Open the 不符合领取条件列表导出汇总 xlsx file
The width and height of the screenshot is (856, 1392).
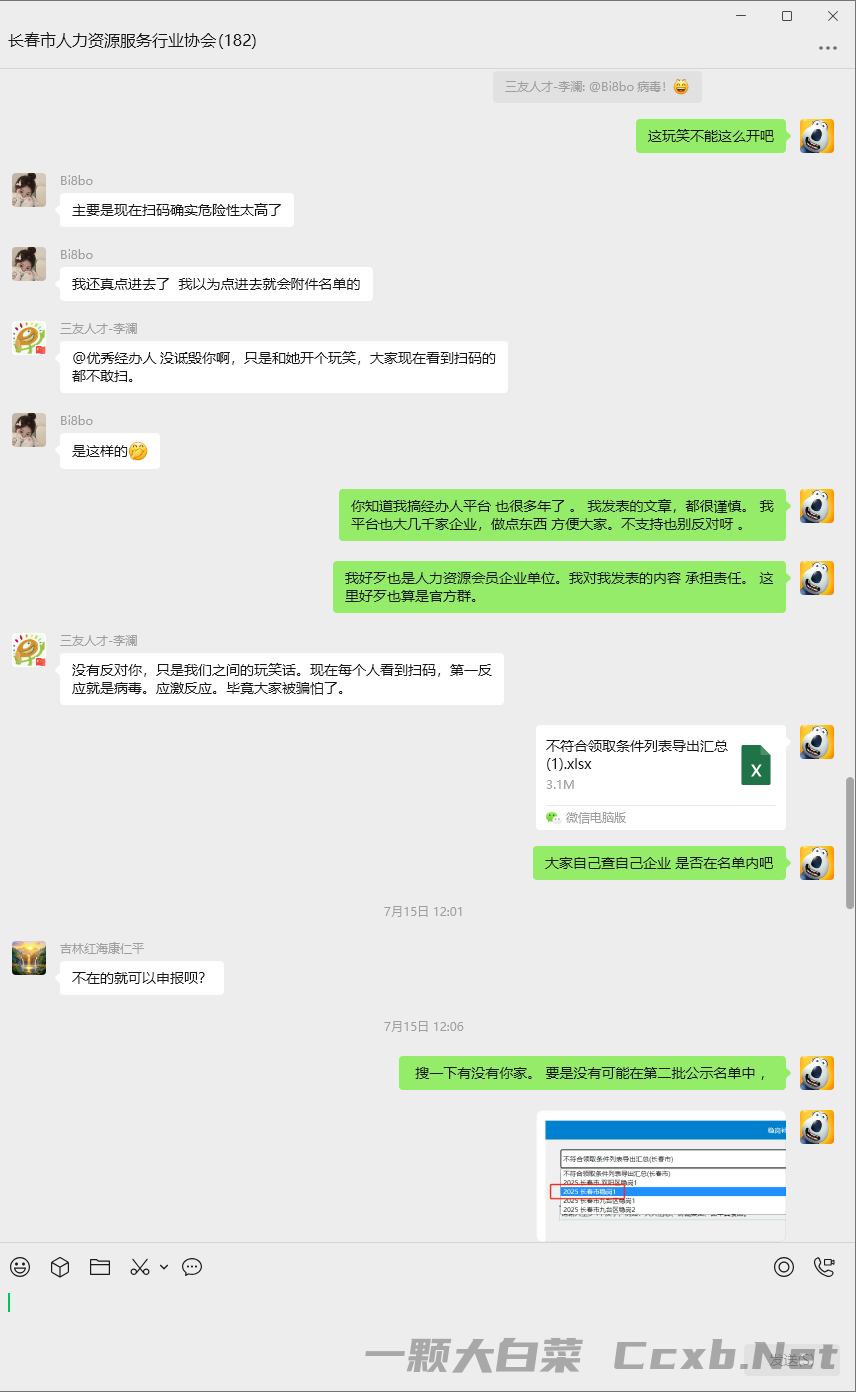tap(661, 777)
